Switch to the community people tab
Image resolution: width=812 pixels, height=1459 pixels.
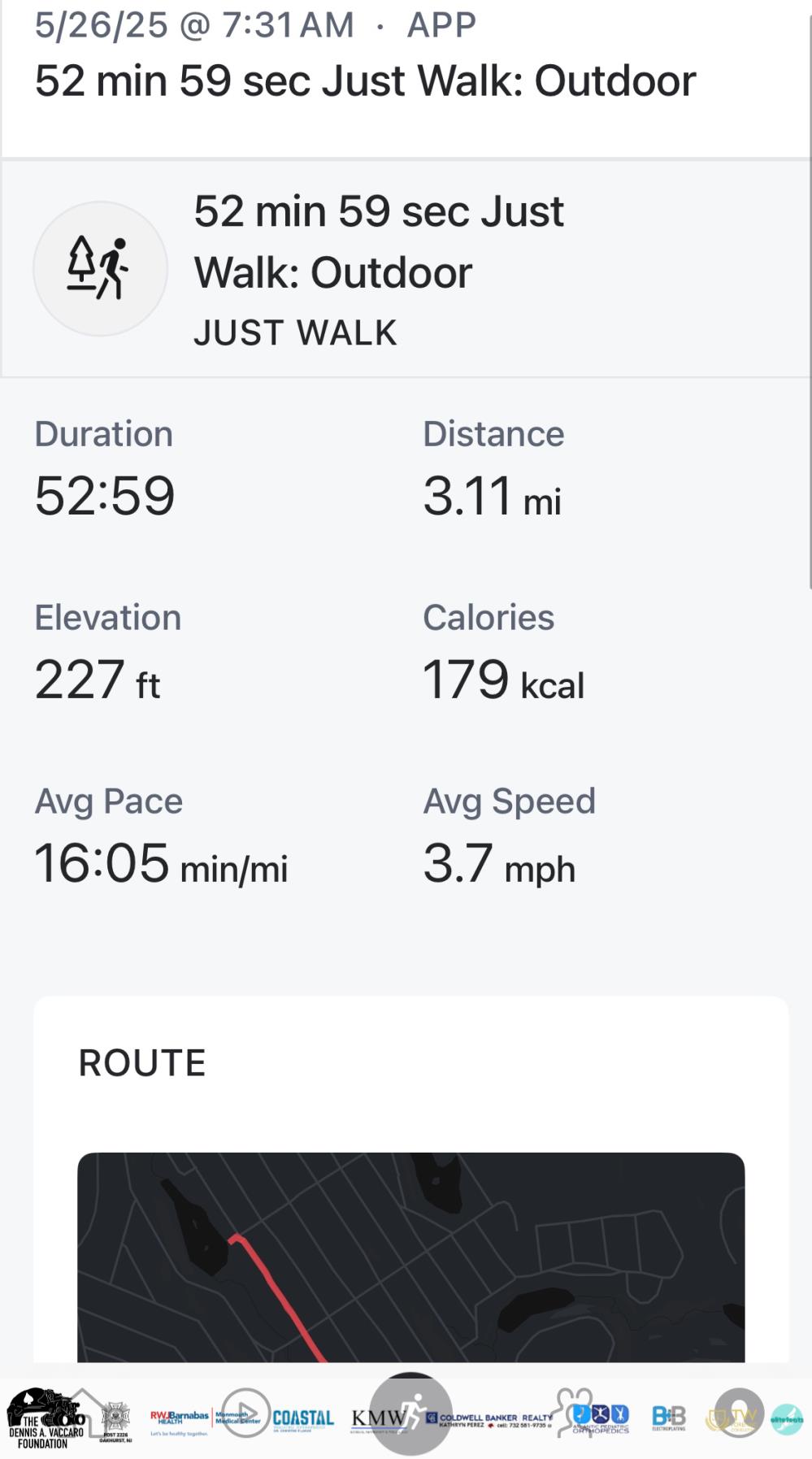pyautogui.click(x=574, y=1413)
